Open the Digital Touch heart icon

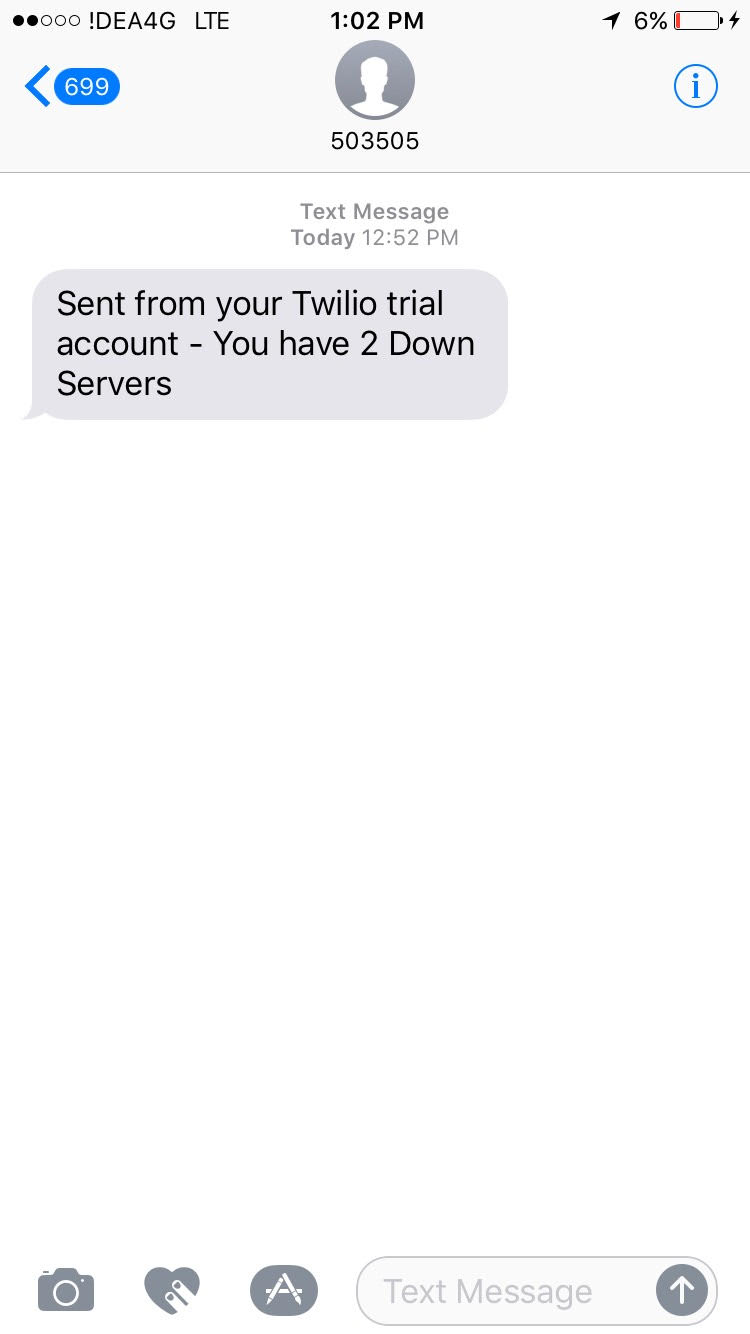click(172, 1290)
